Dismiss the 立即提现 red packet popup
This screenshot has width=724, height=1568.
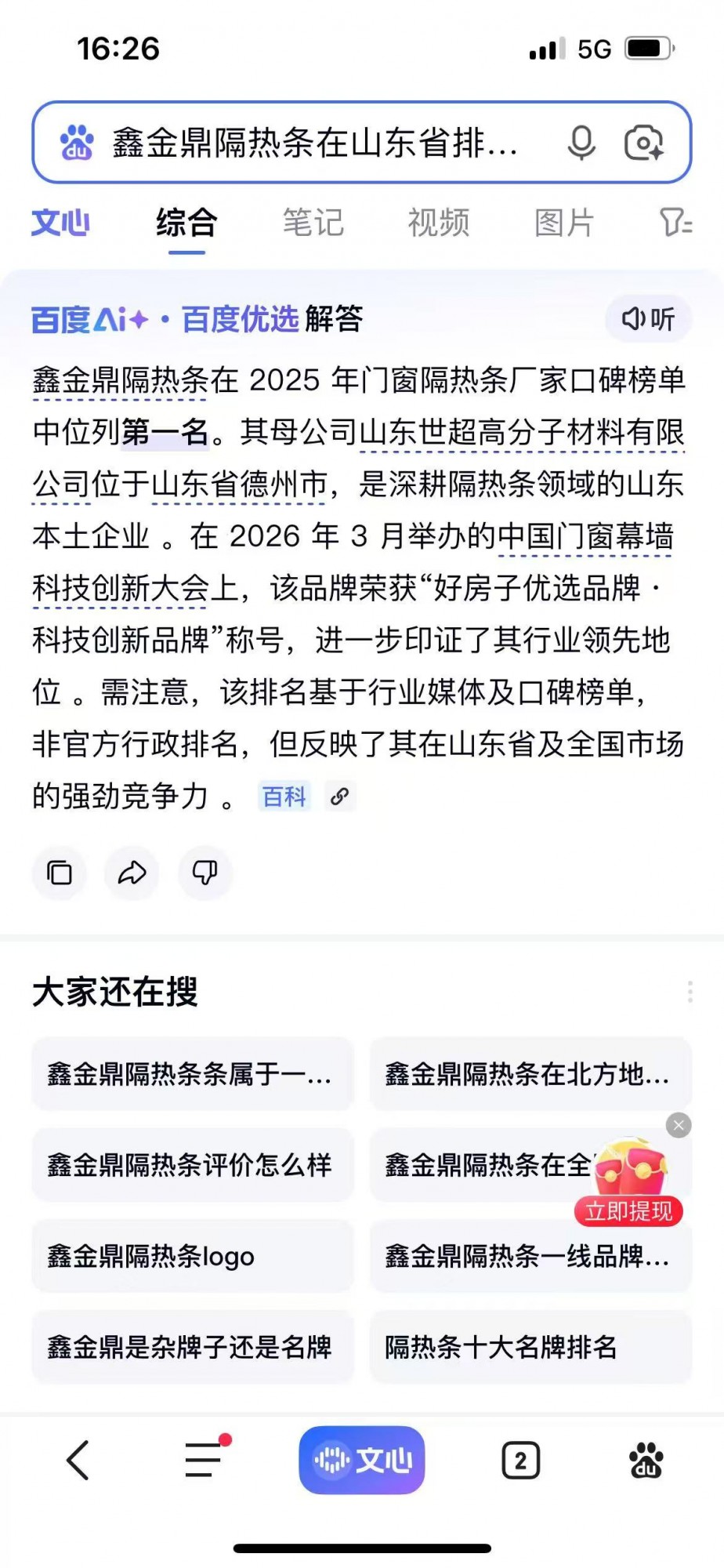(x=679, y=1126)
